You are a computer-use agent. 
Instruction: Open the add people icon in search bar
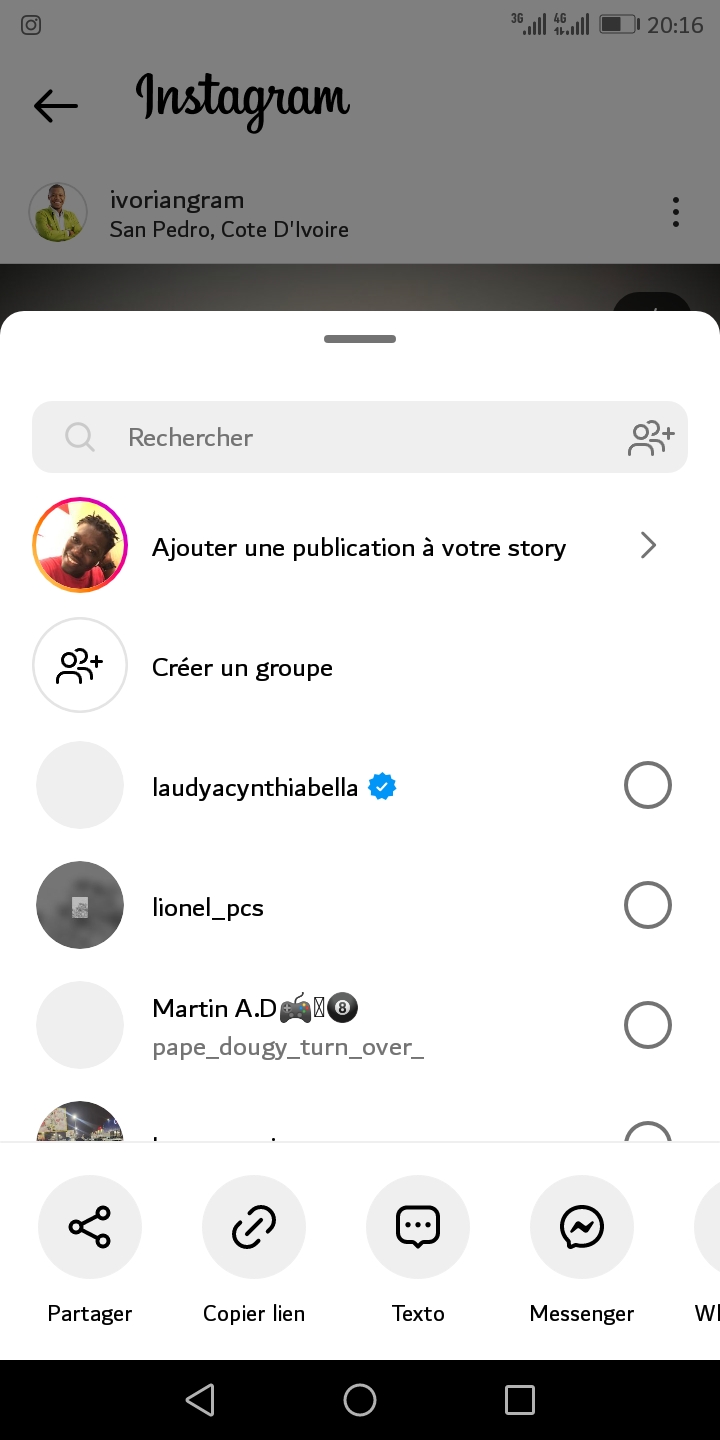pyautogui.click(x=651, y=438)
